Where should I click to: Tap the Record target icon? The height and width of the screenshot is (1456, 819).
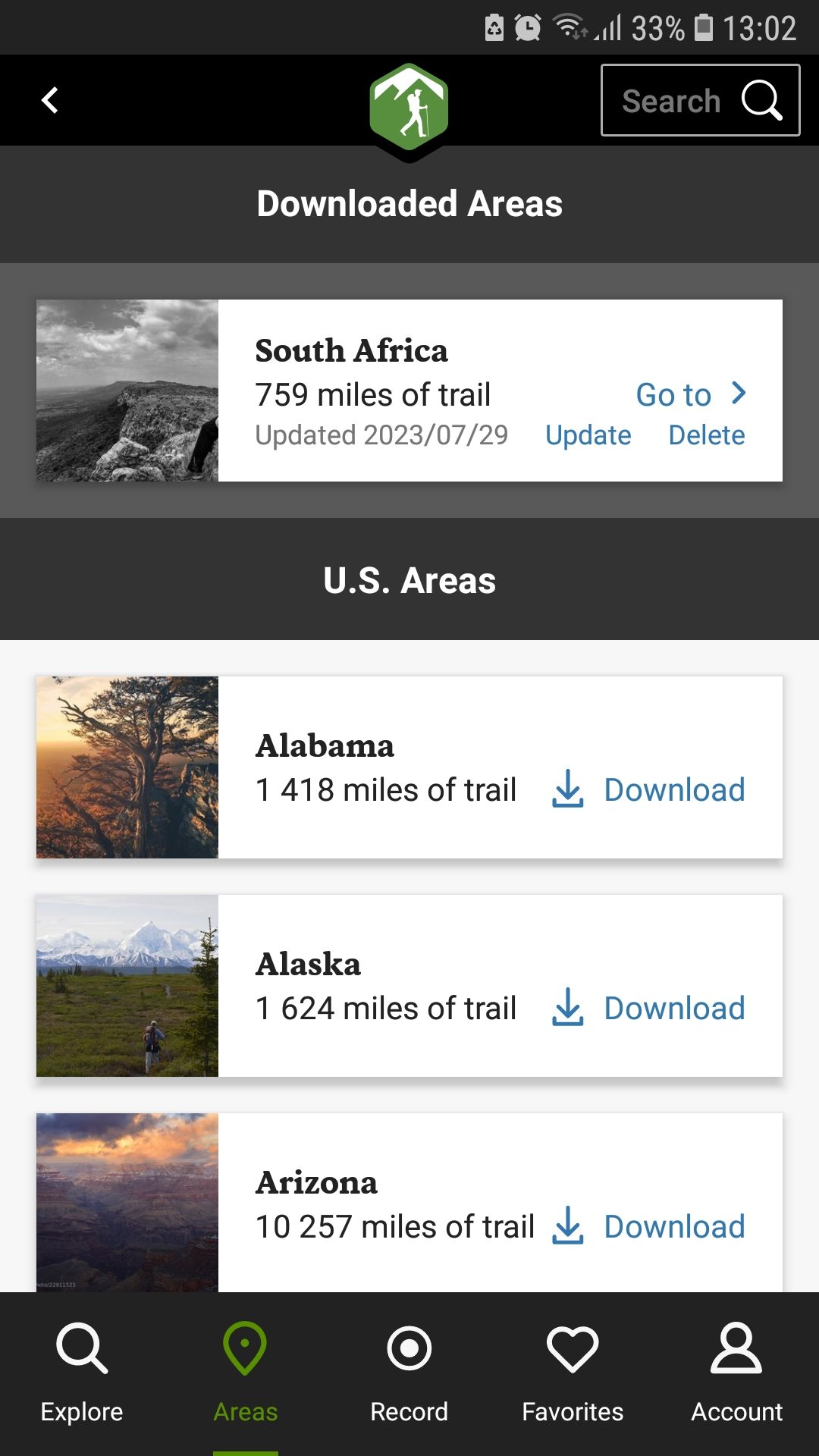tap(409, 1349)
